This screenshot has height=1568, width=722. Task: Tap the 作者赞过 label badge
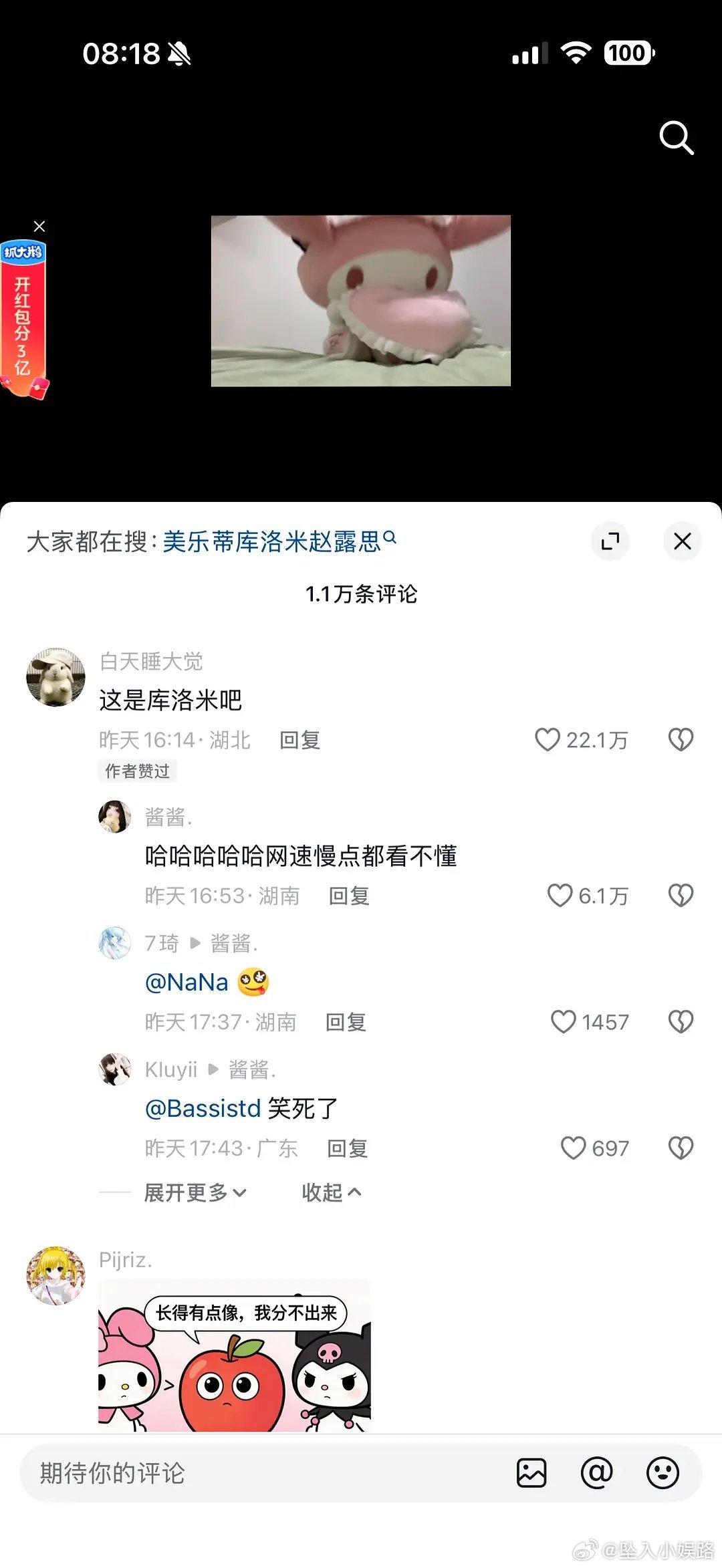click(136, 772)
